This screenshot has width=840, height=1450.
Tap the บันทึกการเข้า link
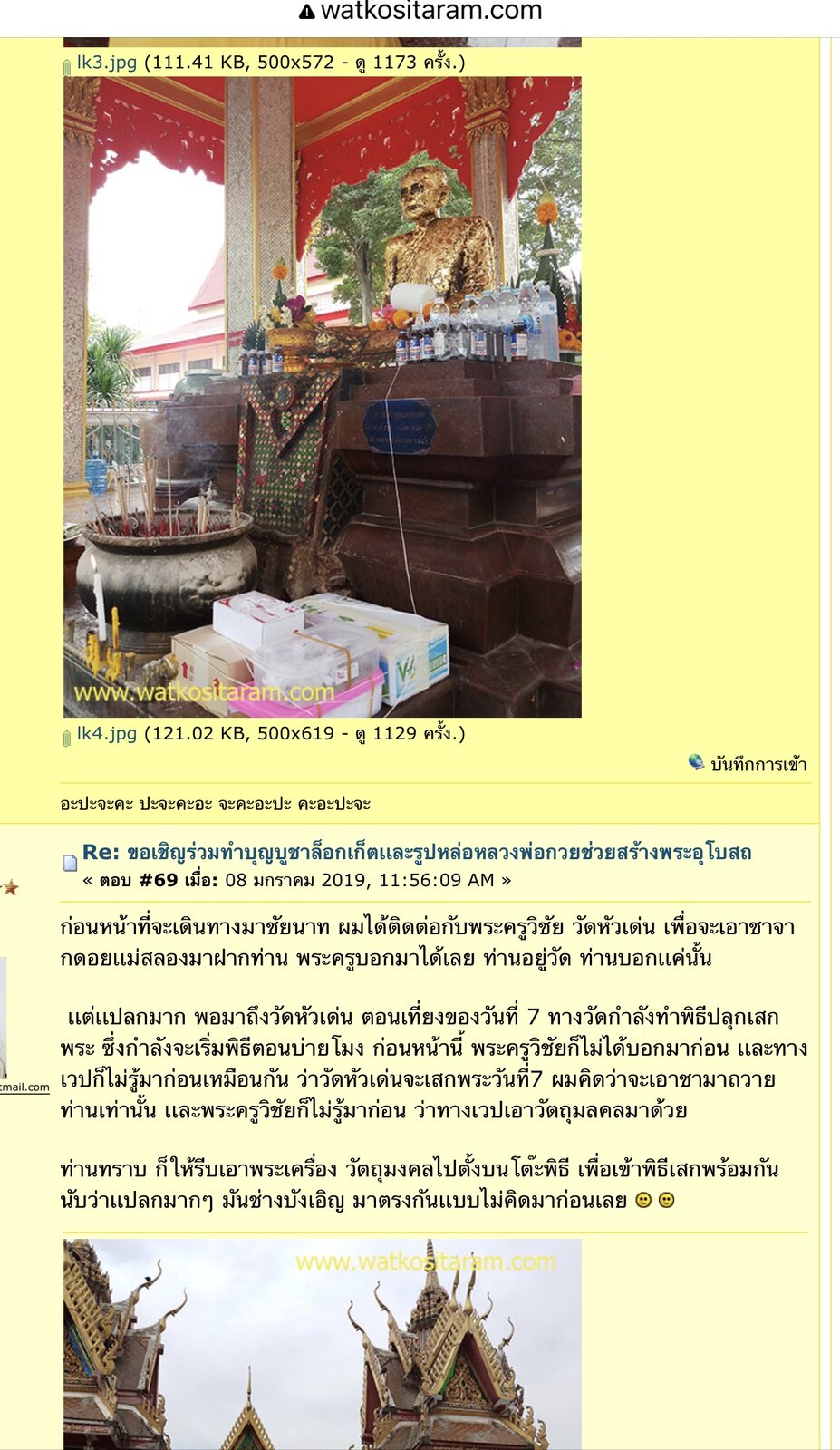click(758, 764)
